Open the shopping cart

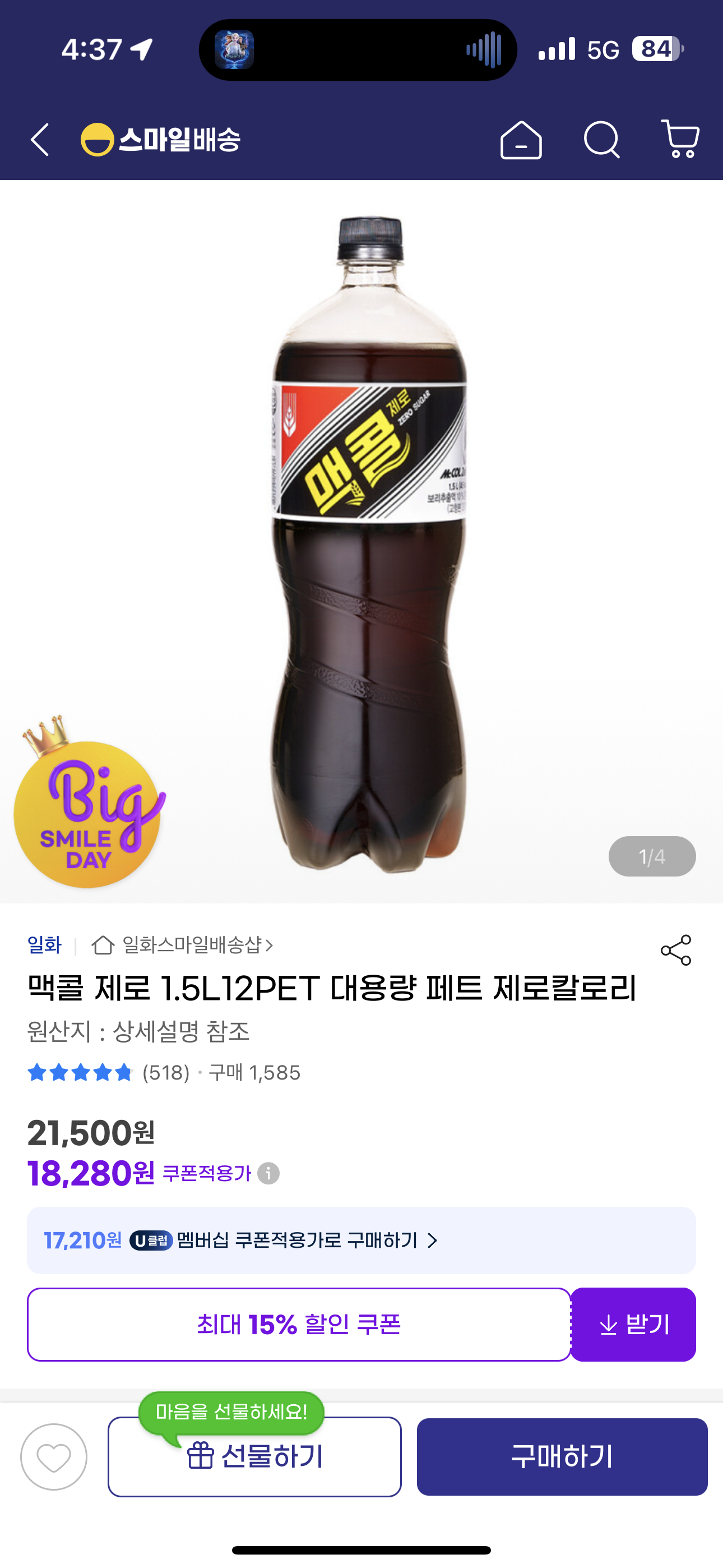pyautogui.click(x=680, y=140)
